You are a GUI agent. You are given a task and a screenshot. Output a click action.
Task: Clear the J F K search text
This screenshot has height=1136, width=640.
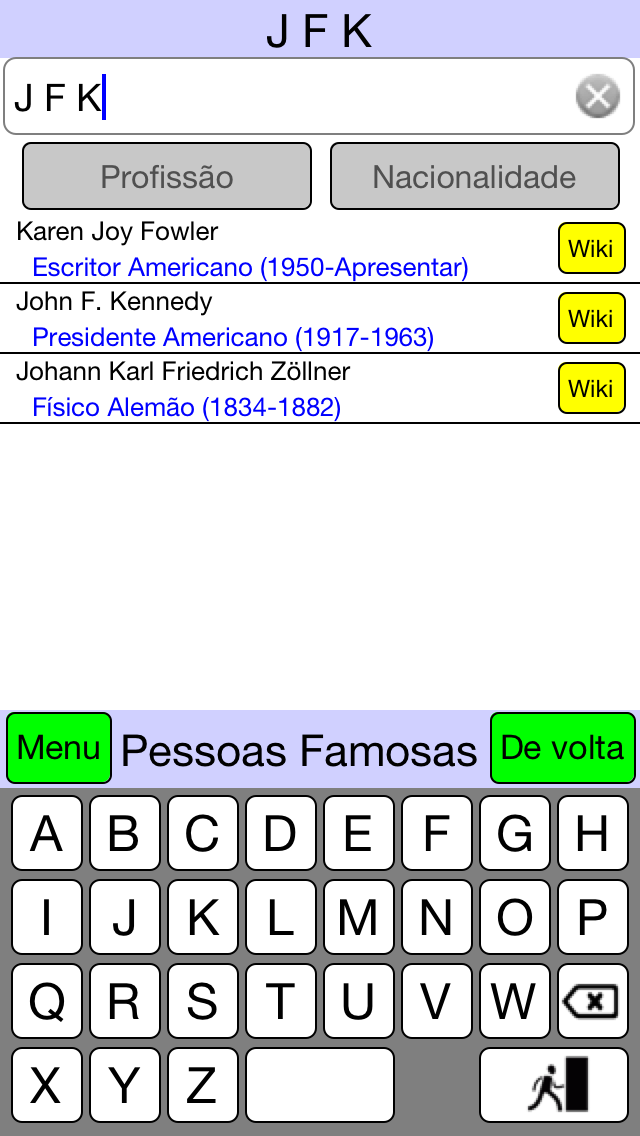click(x=597, y=96)
